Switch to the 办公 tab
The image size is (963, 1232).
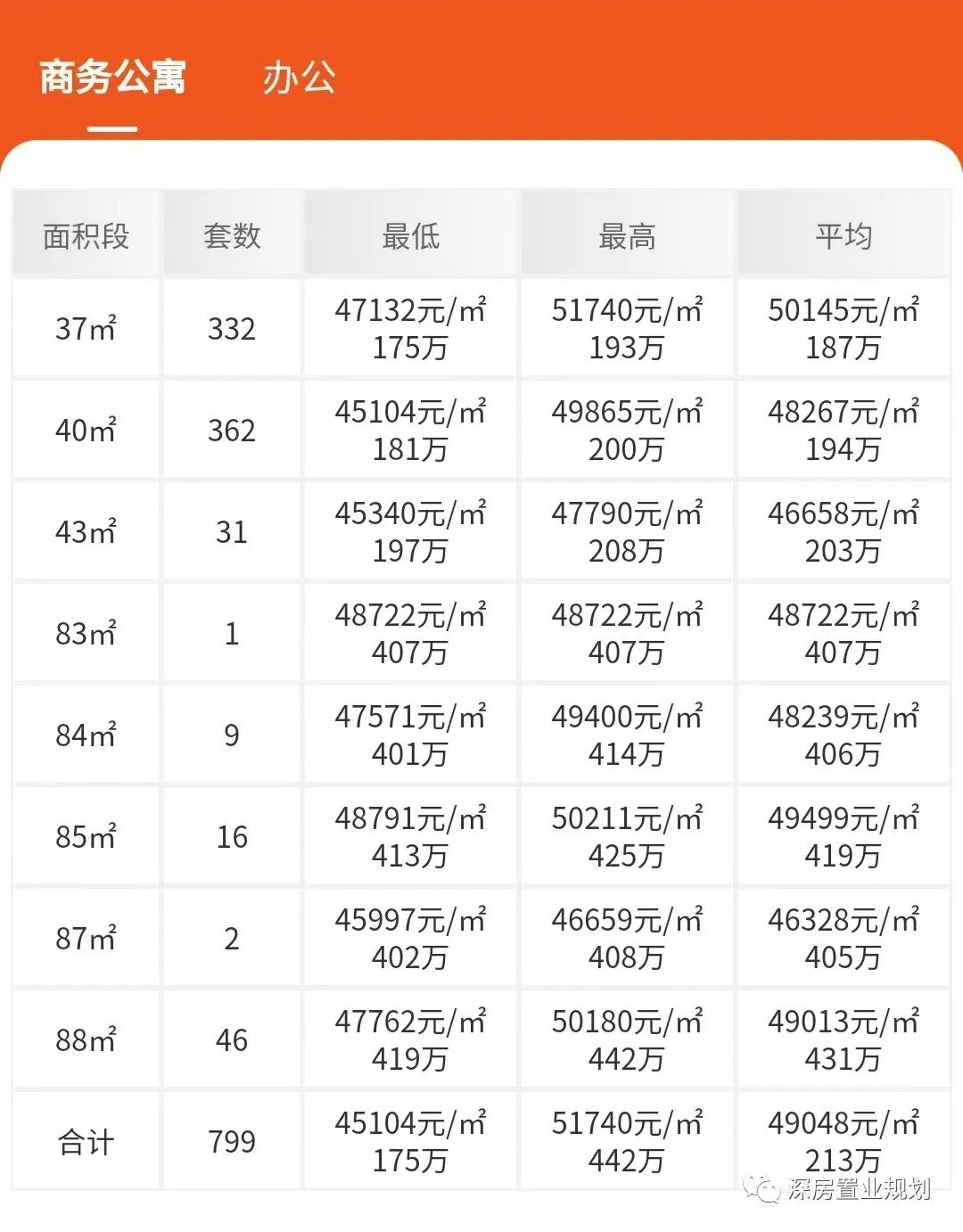299,78
